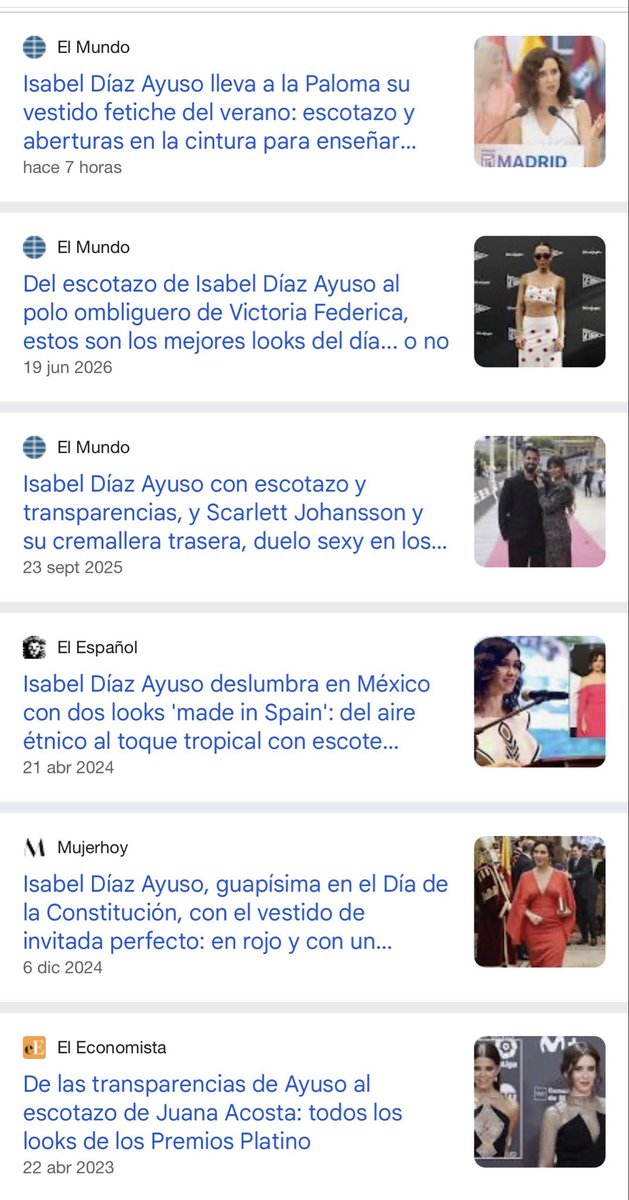629x1200 pixels.
Task: Open El Español article about México looks
Action: [226, 713]
